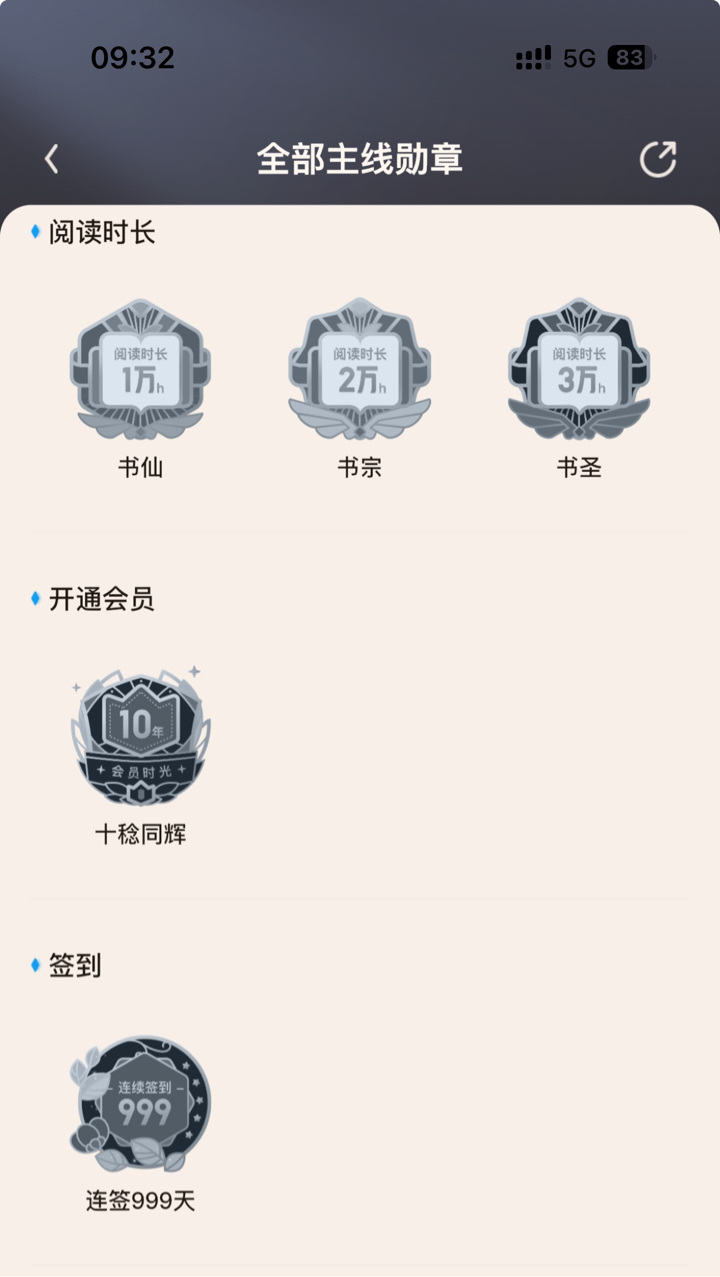The height and width of the screenshot is (1277, 720).
Task: View the 连签999天 check-in badge
Action: pos(140,1103)
